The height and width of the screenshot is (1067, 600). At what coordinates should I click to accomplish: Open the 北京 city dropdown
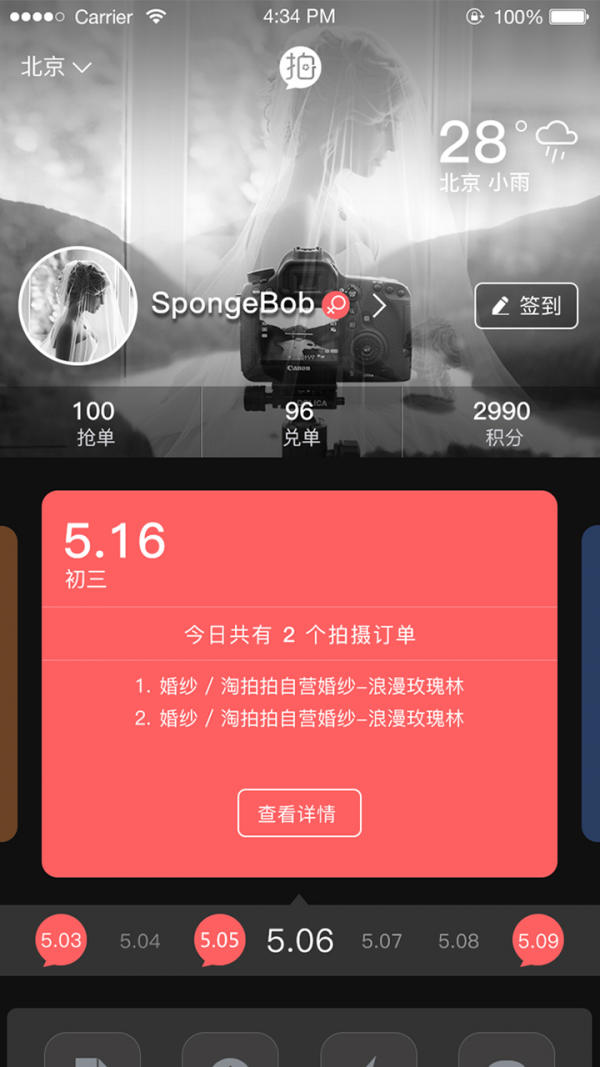click(x=56, y=67)
